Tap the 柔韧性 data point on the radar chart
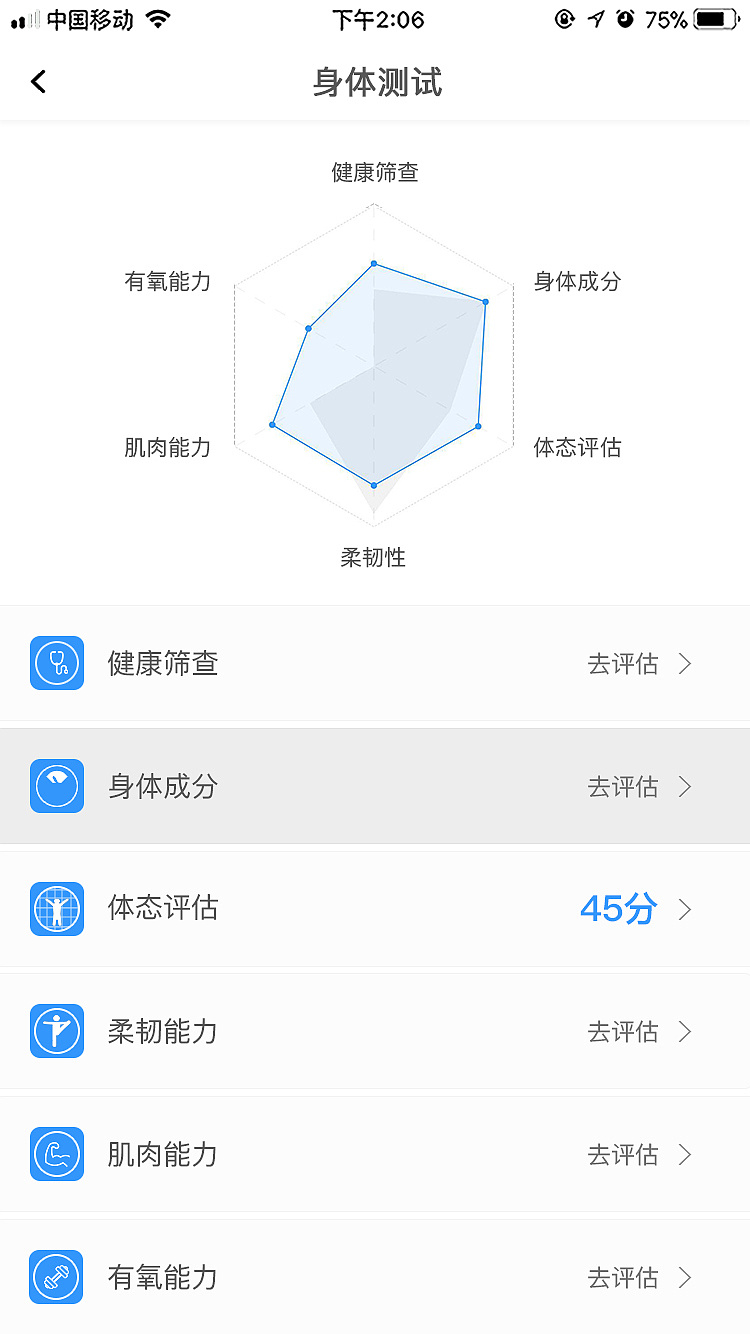Viewport: 750px width, 1334px height. click(x=373, y=483)
